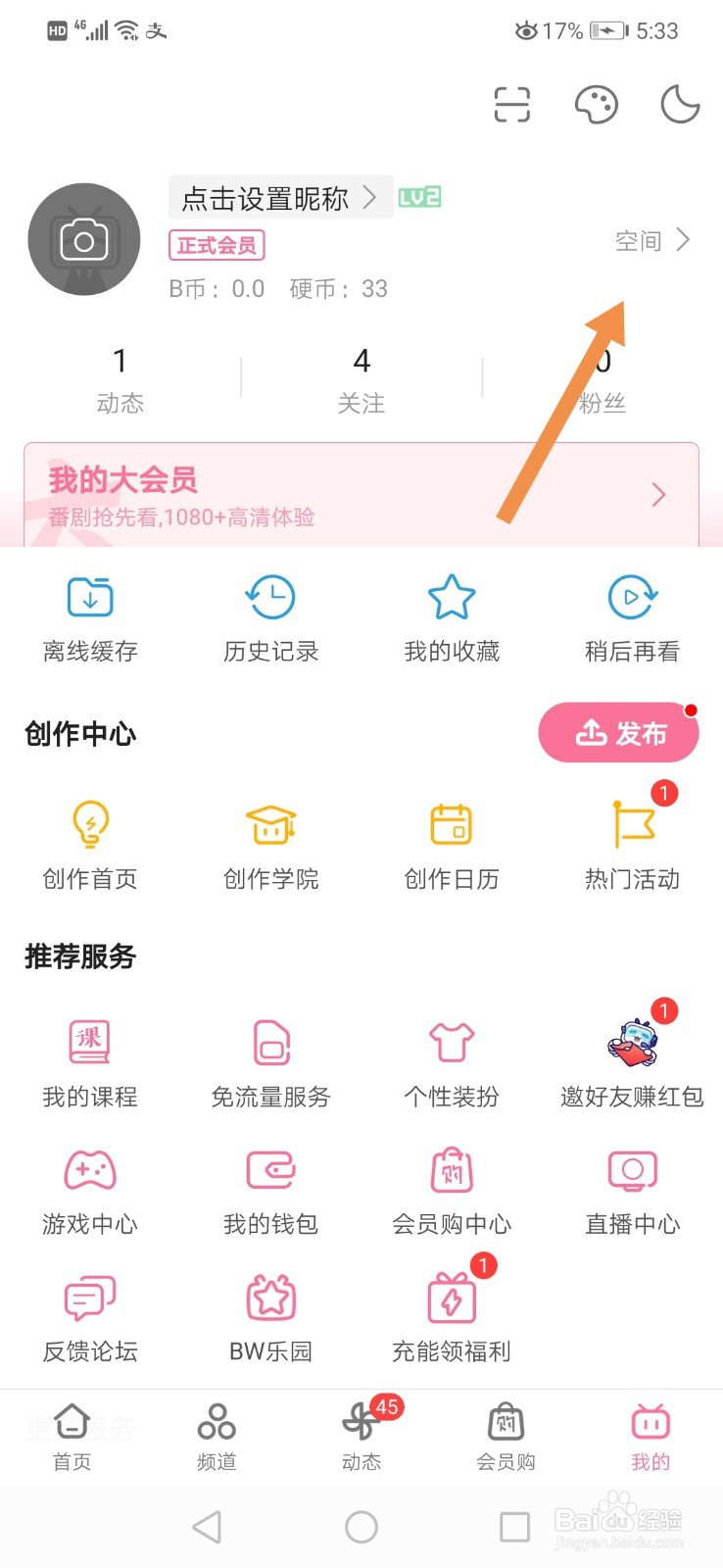The image size is (723, 1568).
Task: Open 创作首页 creation home
Action: click(x=89, y=845)
